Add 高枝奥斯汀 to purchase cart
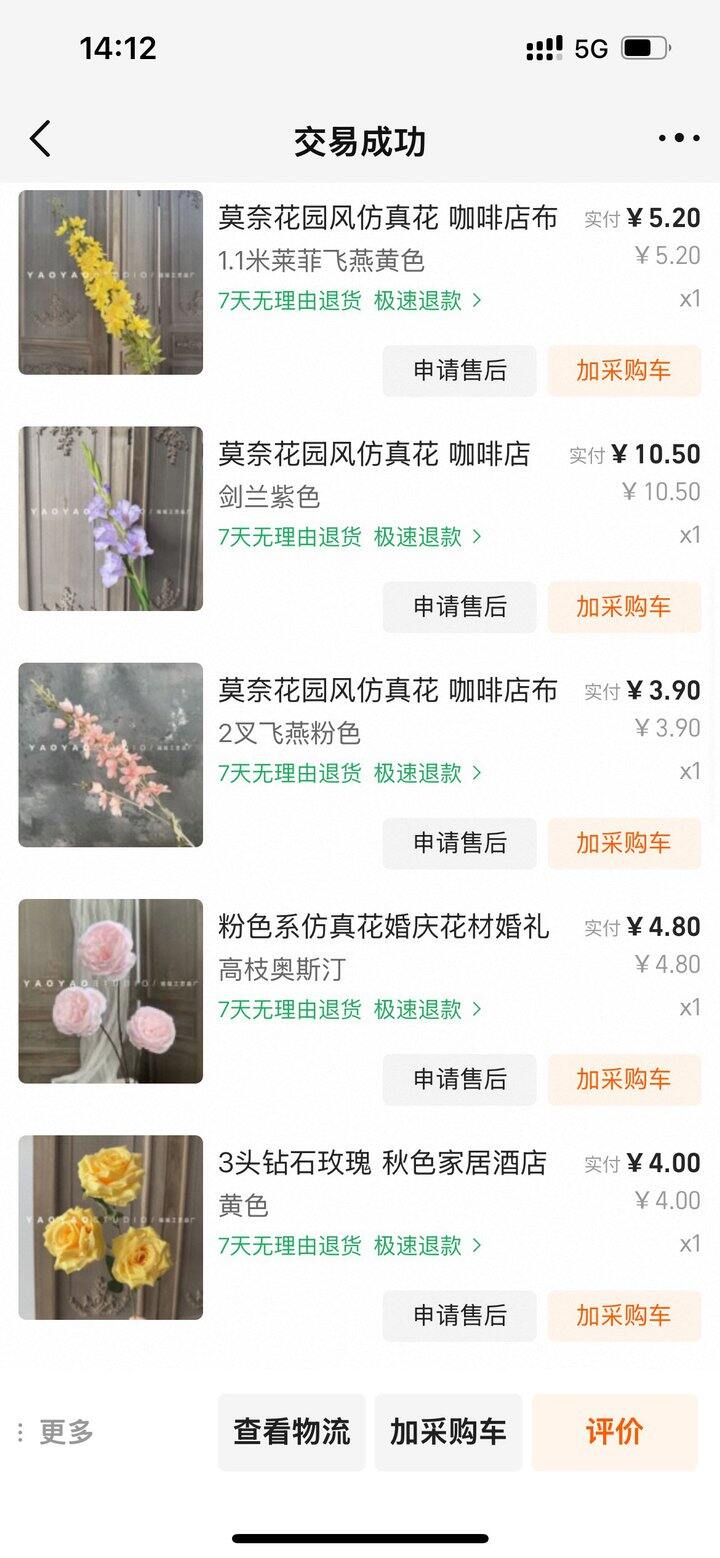Screen dimensions: 720x1558 pyautogui.click(x=623, y=1079)
